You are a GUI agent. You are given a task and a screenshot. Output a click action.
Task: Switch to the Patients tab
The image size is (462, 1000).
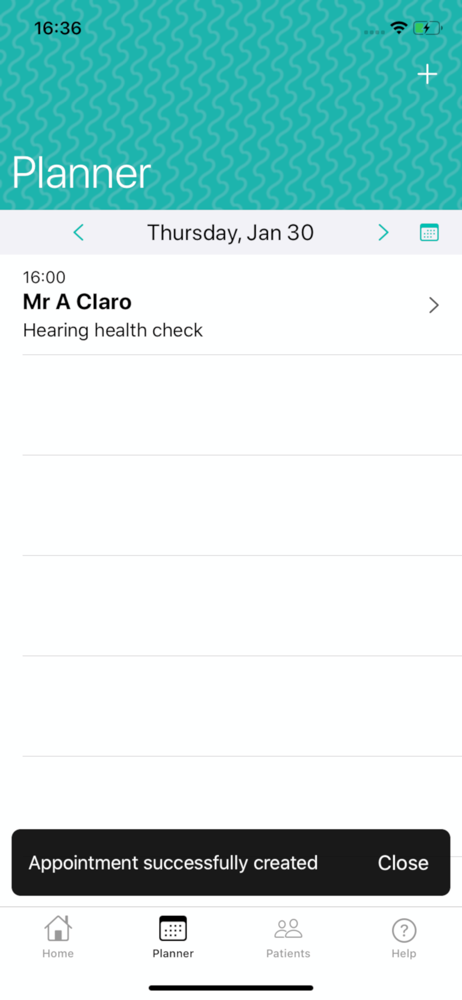[288, 937]
